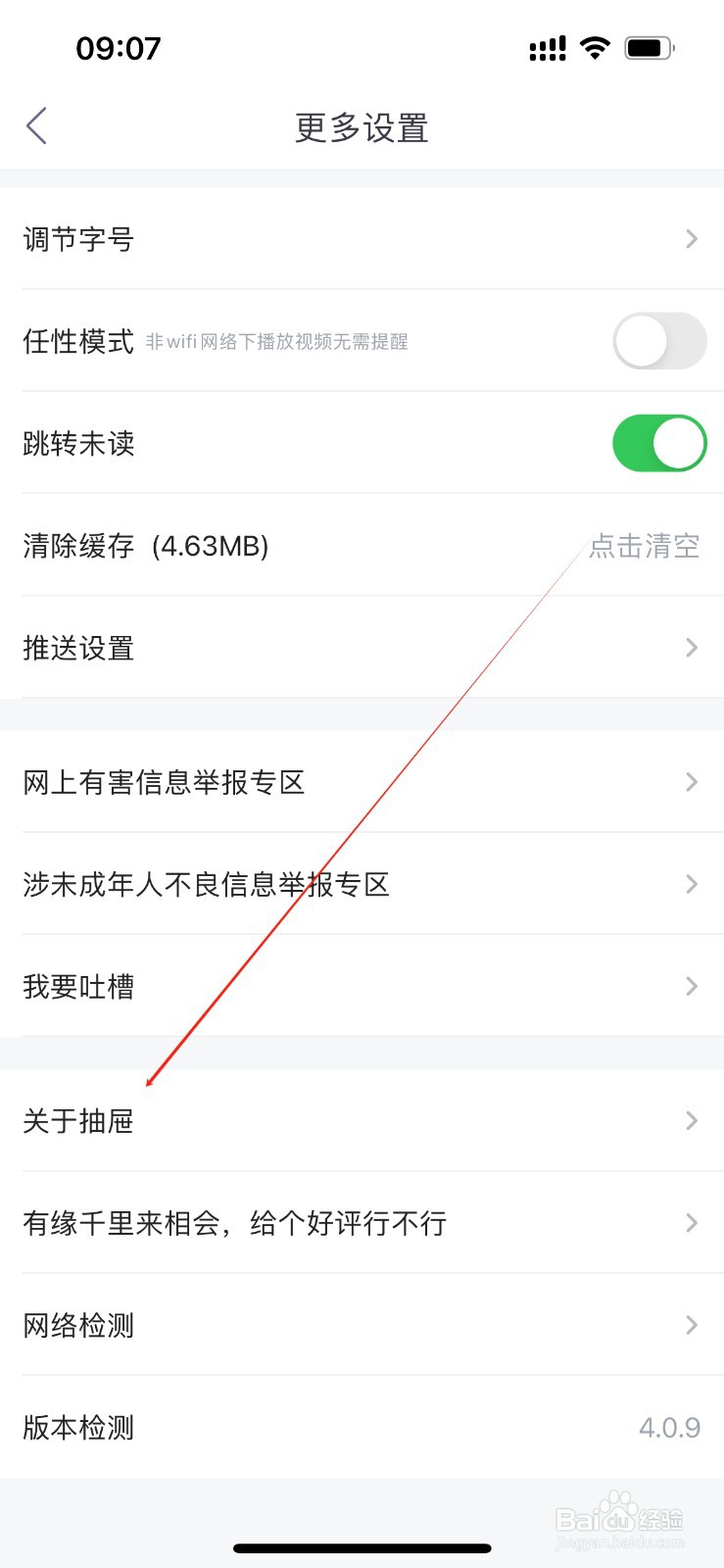724x1568 pixels.
Task: Enable the 任性模式 switch
Action: [x=658, y=341]
